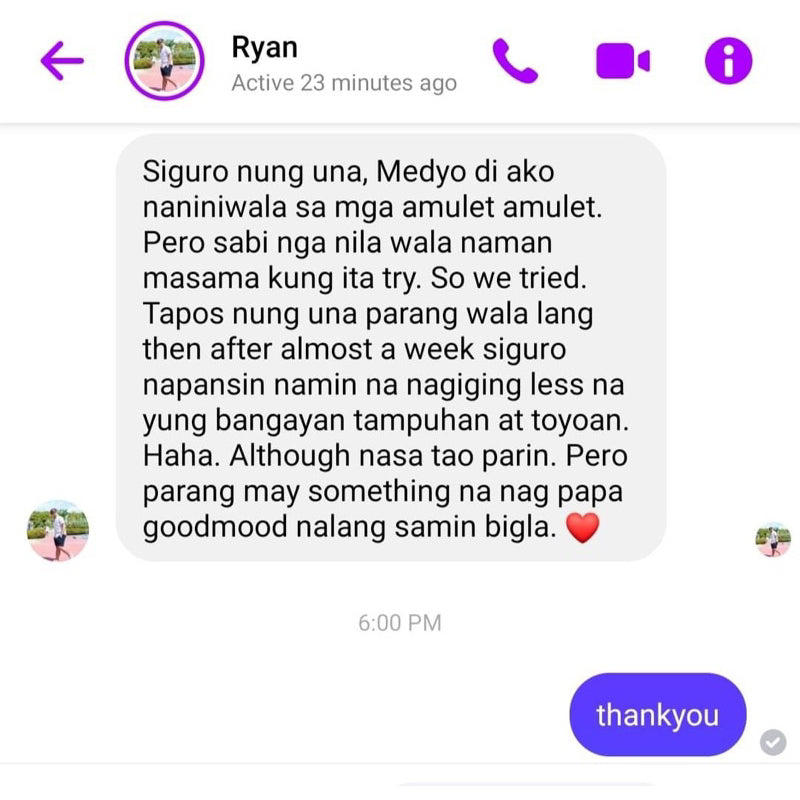
Task: Start a video call with Ryan
Action: (x=622, y=62)
